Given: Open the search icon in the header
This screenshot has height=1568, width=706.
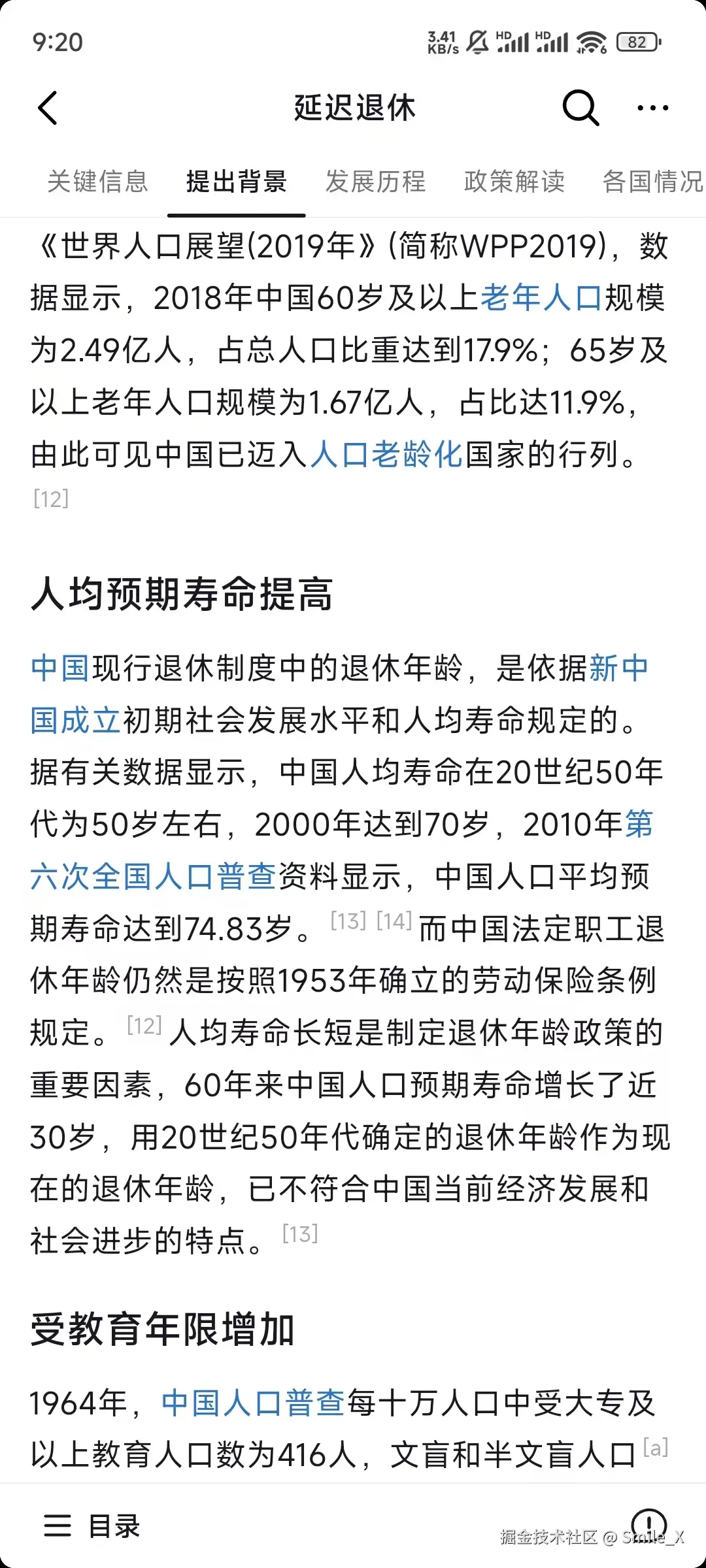Looking at the screenshot, I should point(580,108).
